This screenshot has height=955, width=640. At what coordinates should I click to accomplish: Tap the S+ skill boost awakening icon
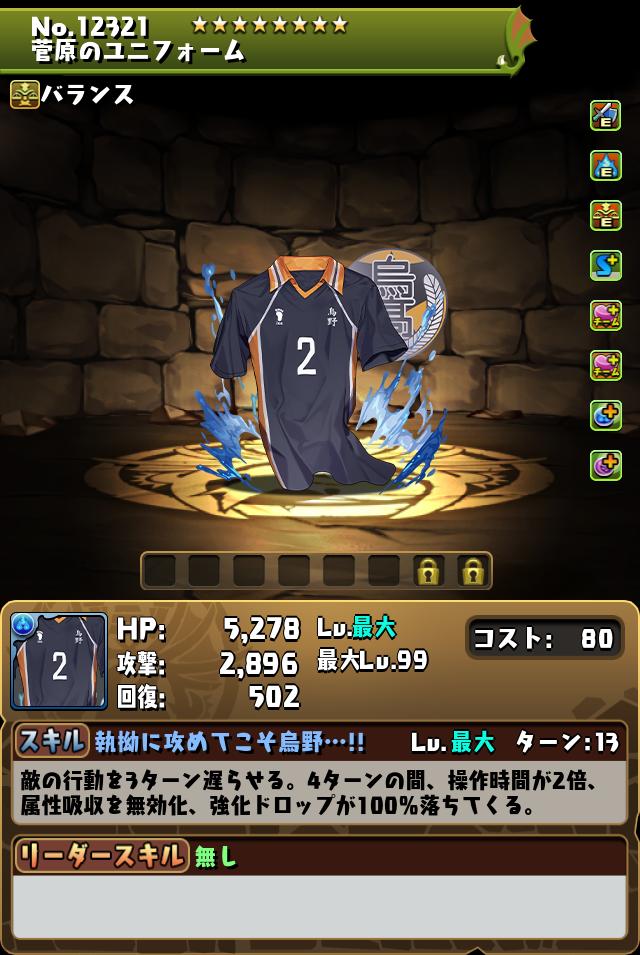tap(605, 265)
